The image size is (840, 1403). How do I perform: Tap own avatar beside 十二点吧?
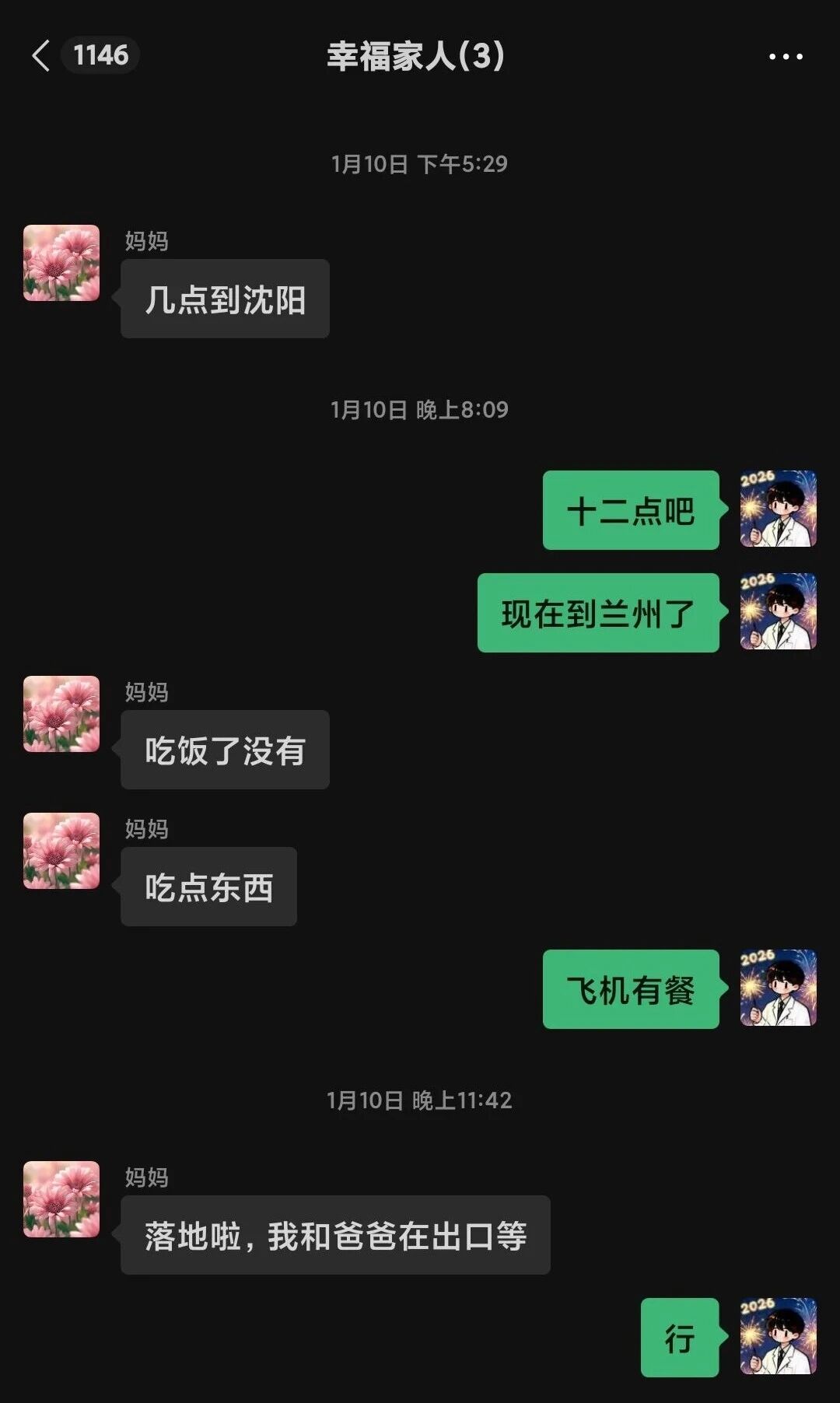(778, 509)
